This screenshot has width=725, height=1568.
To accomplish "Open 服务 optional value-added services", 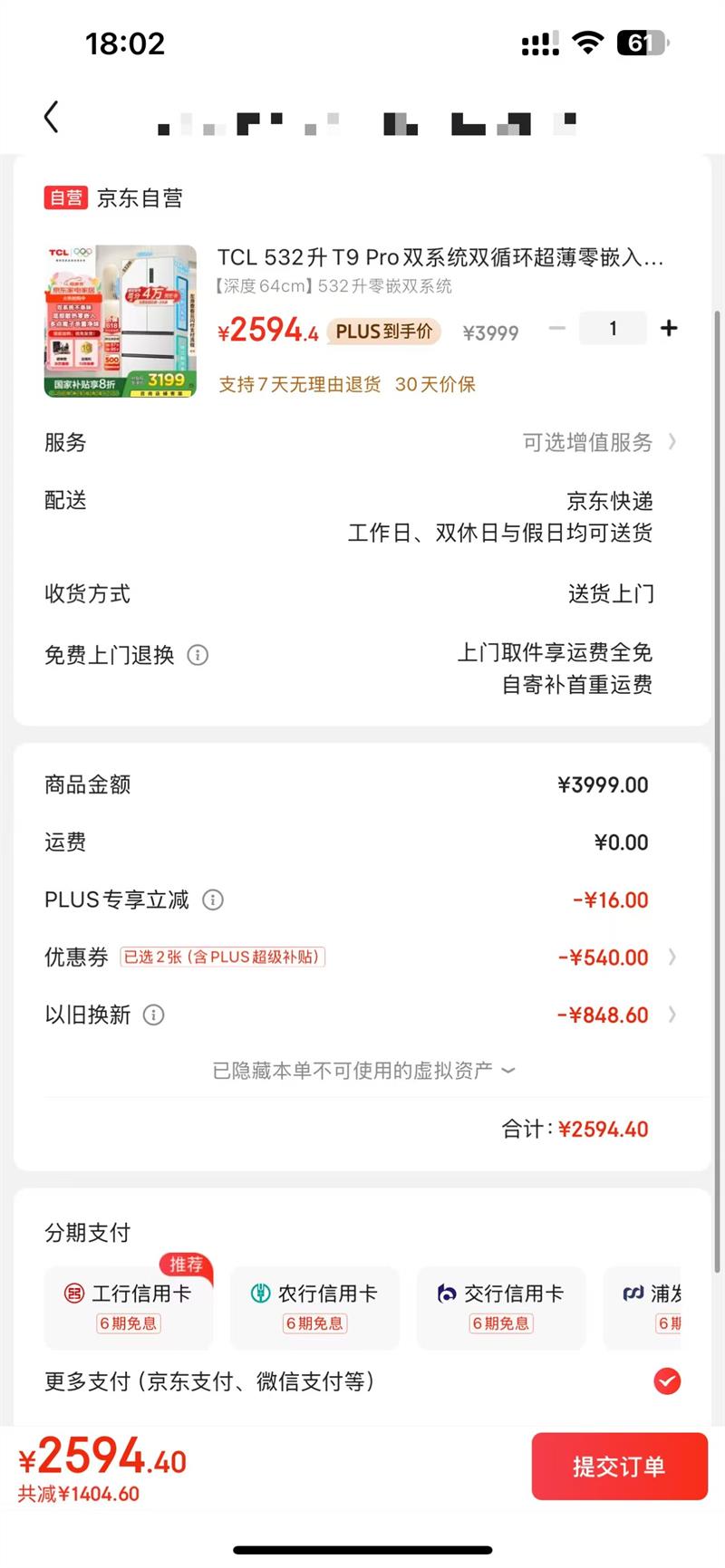I will [x=598, y=442].
